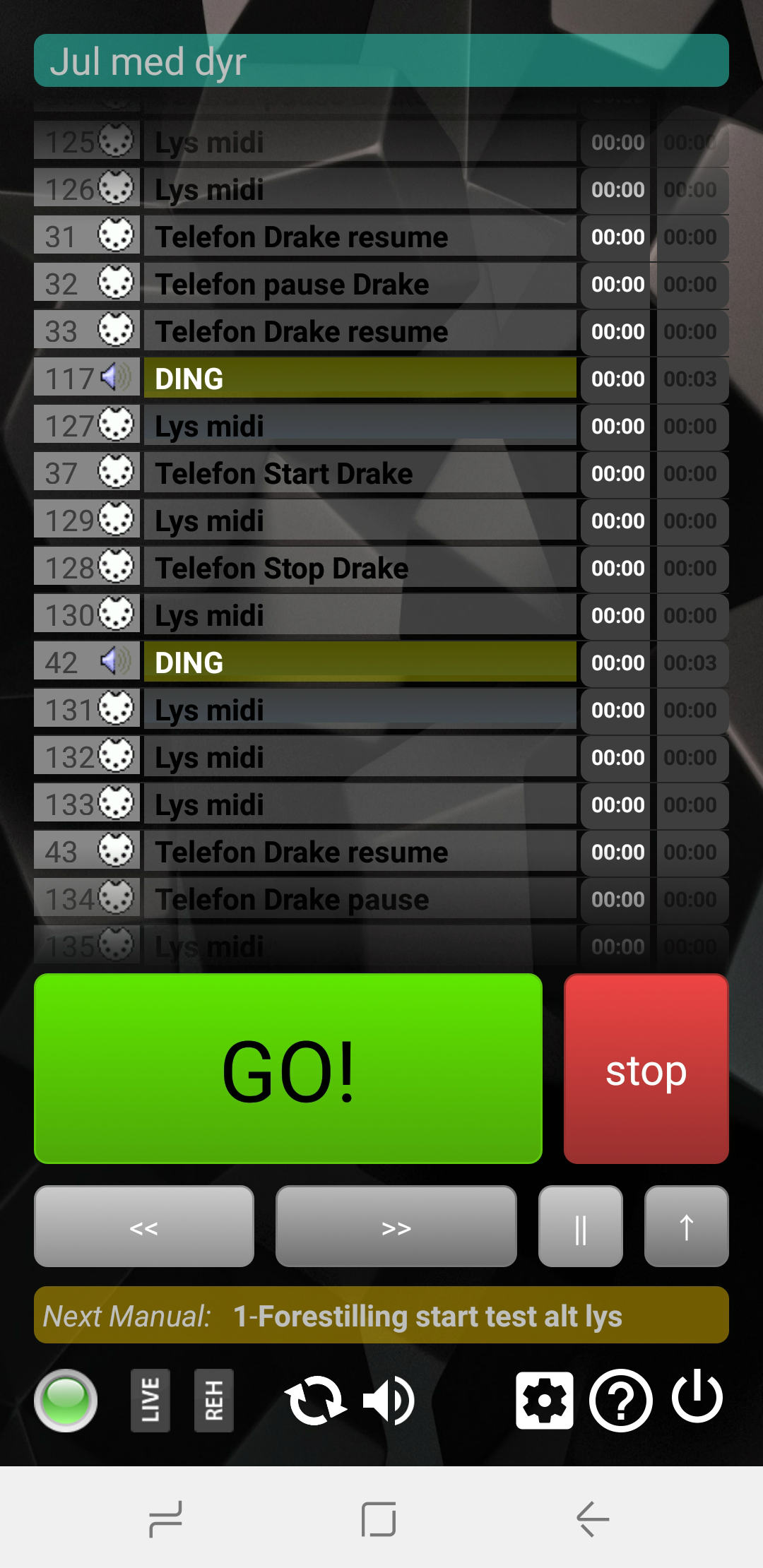
Task: Go back using the system back button
Action: tap(592, 1519)
